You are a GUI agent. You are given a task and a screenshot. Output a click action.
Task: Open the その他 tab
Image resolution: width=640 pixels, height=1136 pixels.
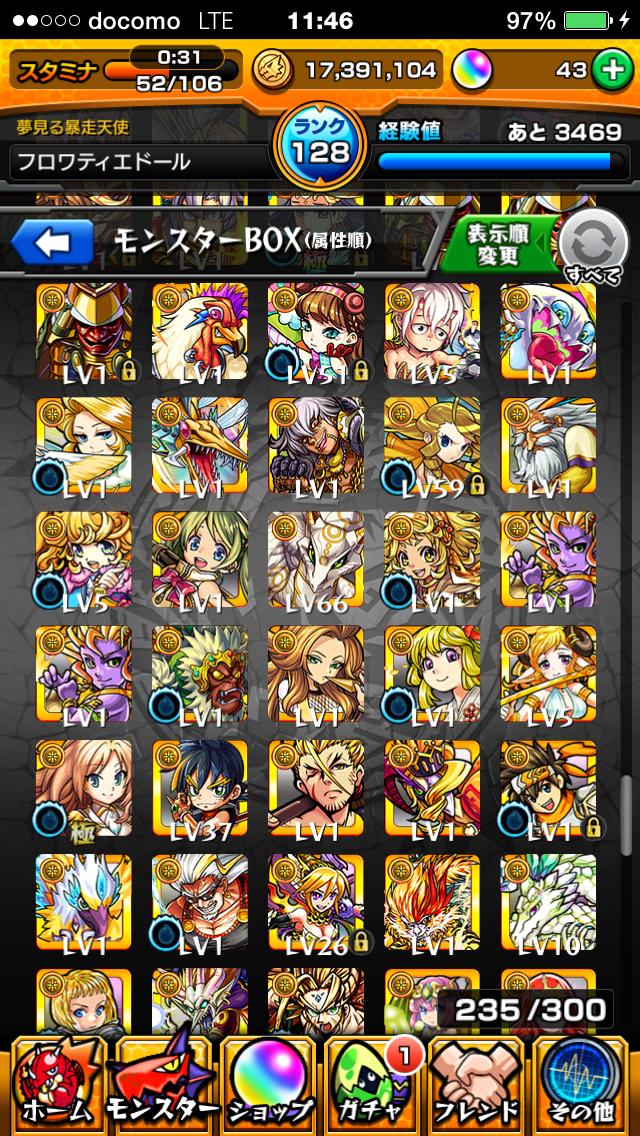581,1085
